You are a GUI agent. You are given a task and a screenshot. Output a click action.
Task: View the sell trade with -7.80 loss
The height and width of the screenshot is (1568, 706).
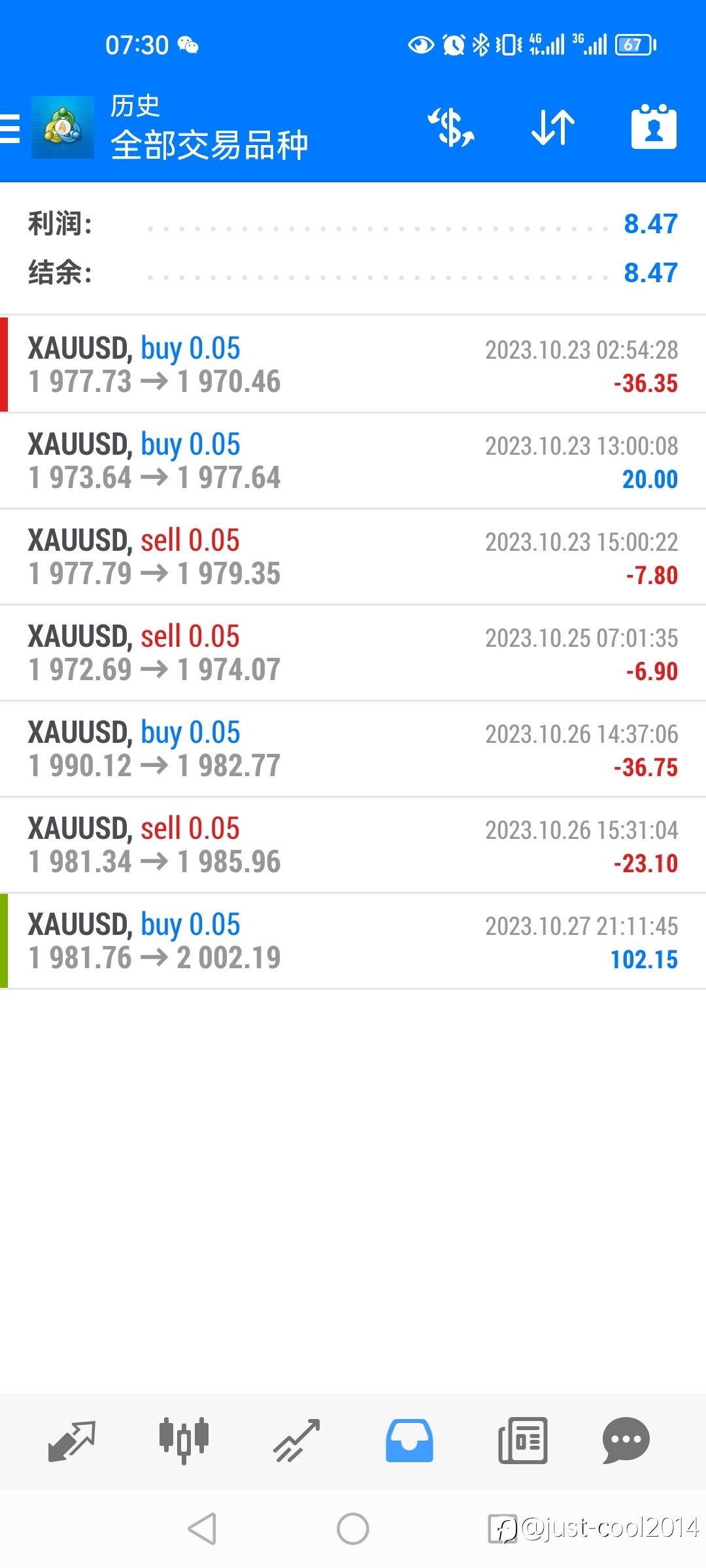pyautogui.click(x=353, y=557)
